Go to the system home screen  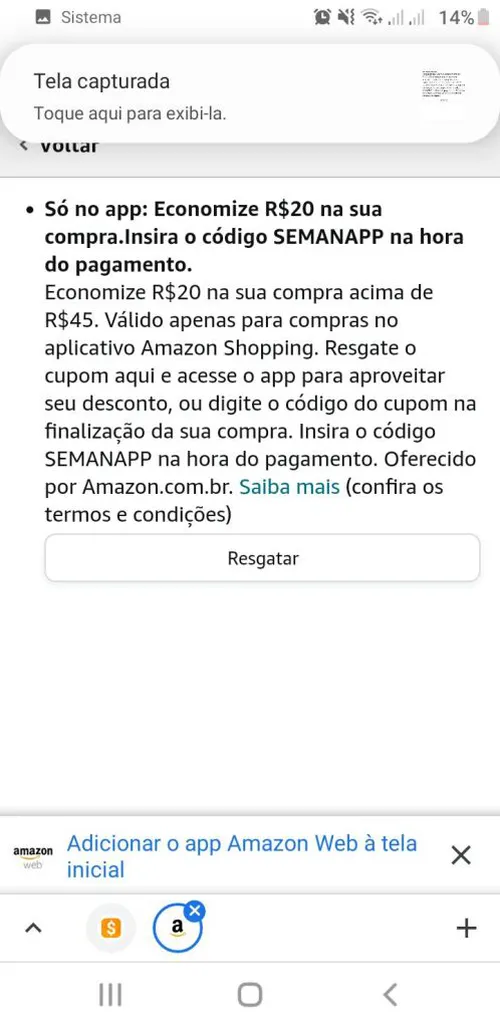(250, 995)
